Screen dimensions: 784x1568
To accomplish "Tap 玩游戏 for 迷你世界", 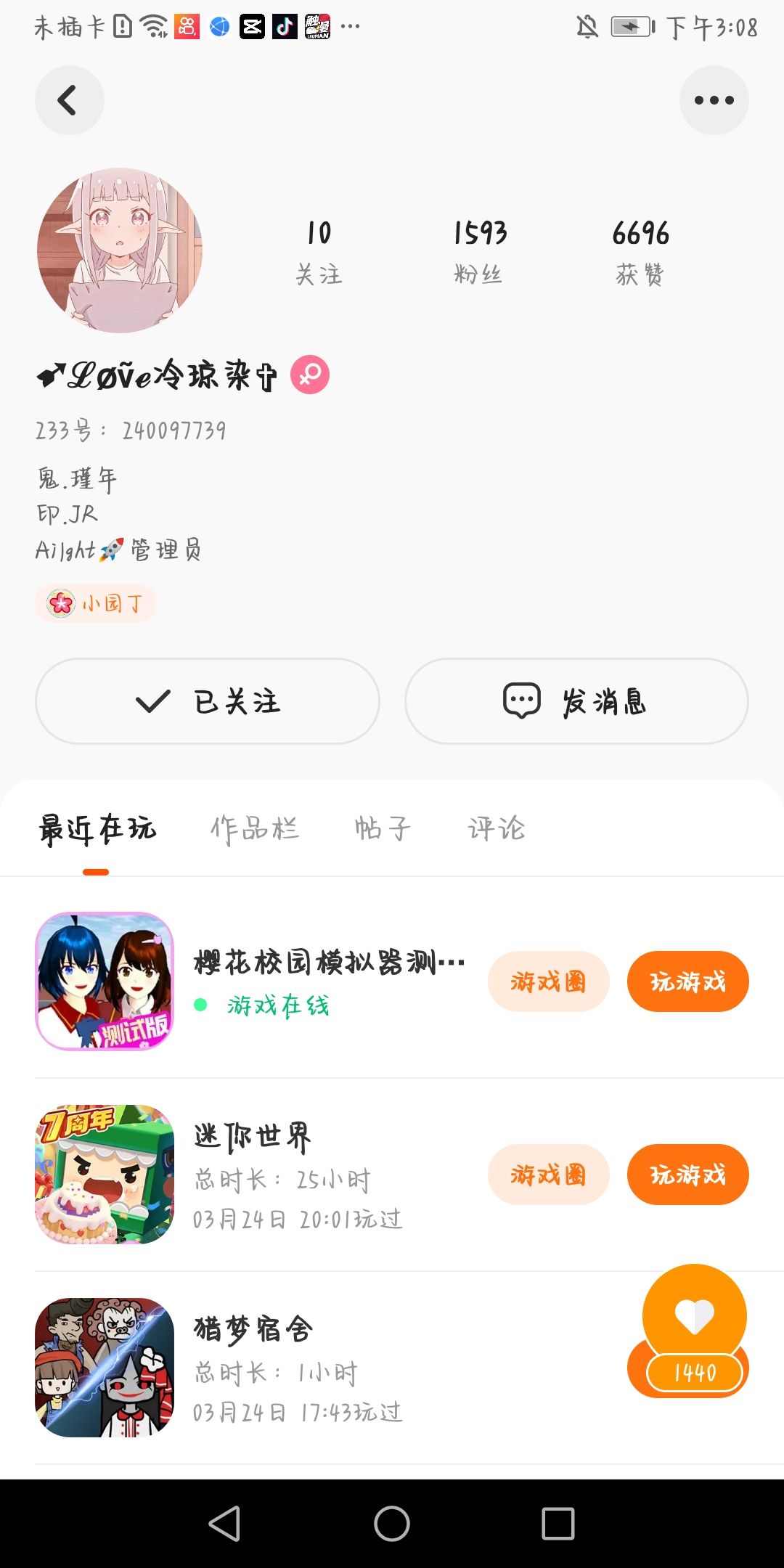I will pyautogui.click(x=687, y=1175).
